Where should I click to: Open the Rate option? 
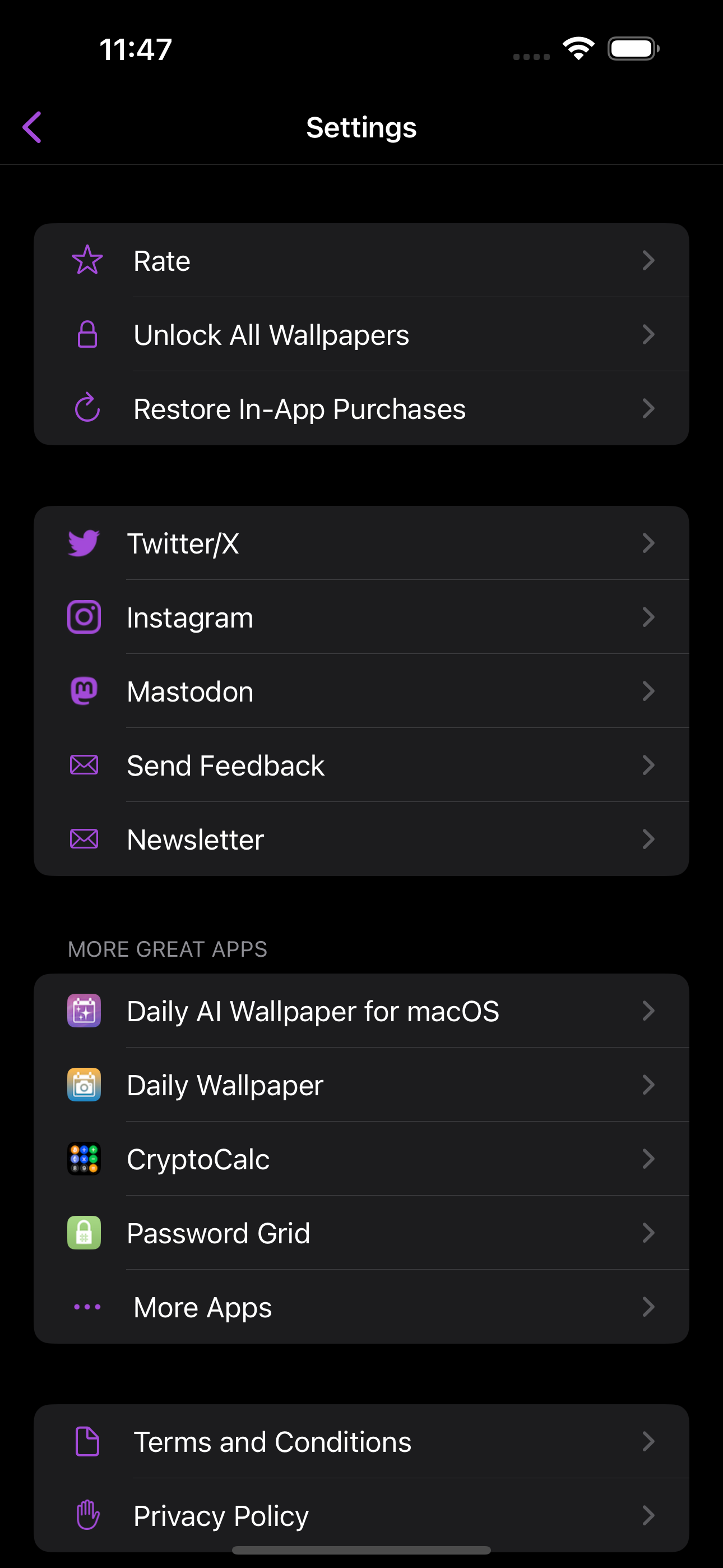(x=361, y=261)
